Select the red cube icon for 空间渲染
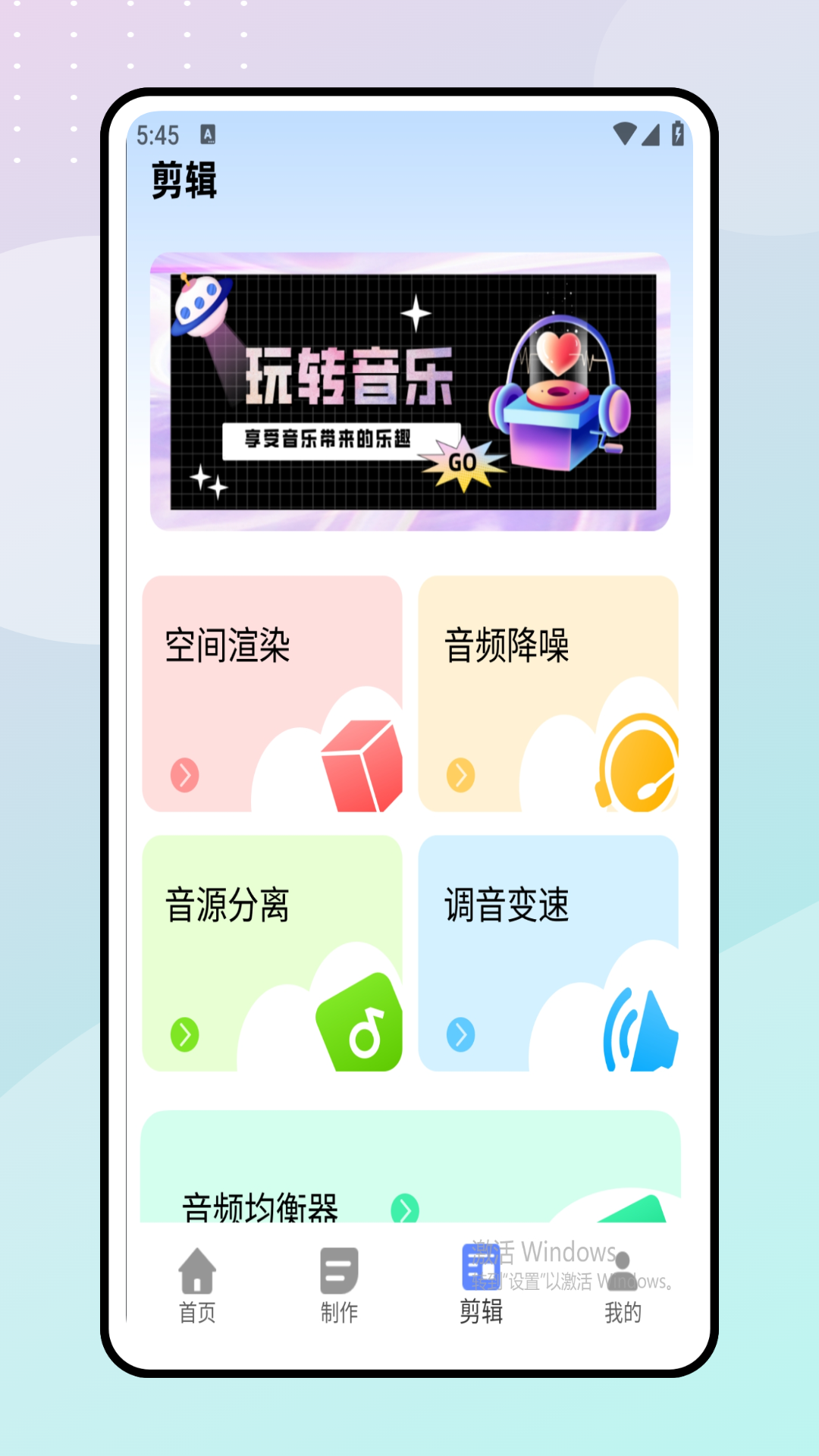Screen dimensions: 819x1456 coord(360,766)
